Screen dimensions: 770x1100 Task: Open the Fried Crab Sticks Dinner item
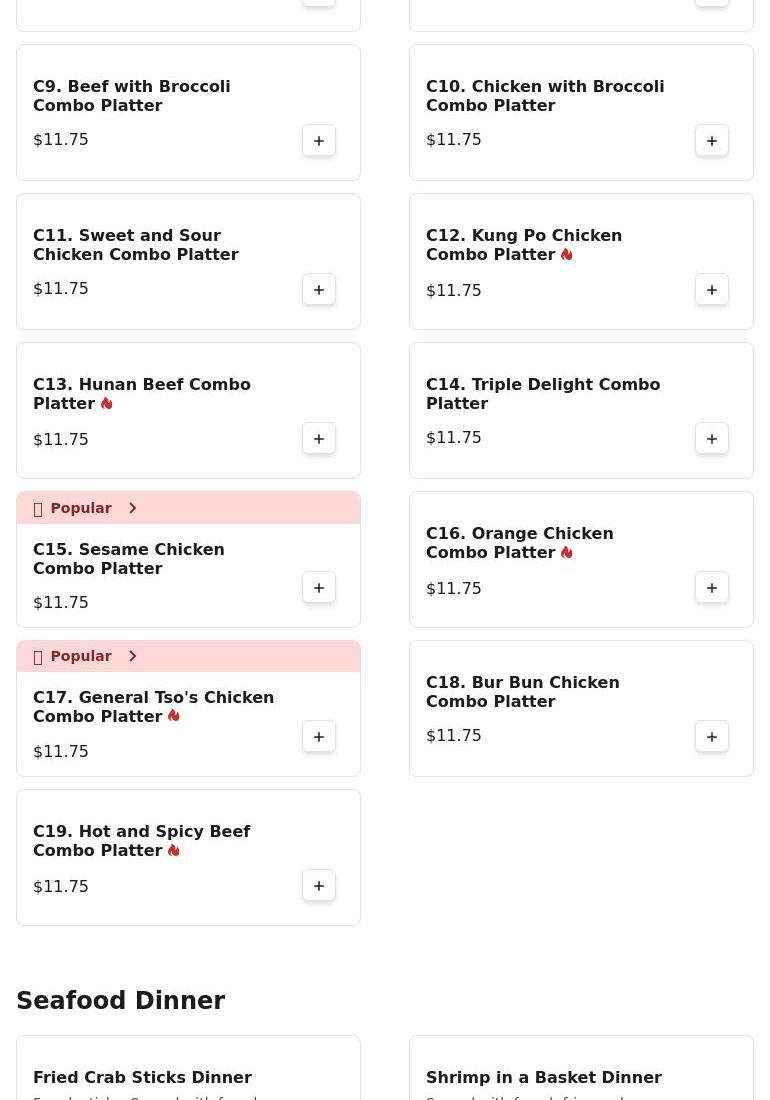[x=143, y=1077]
